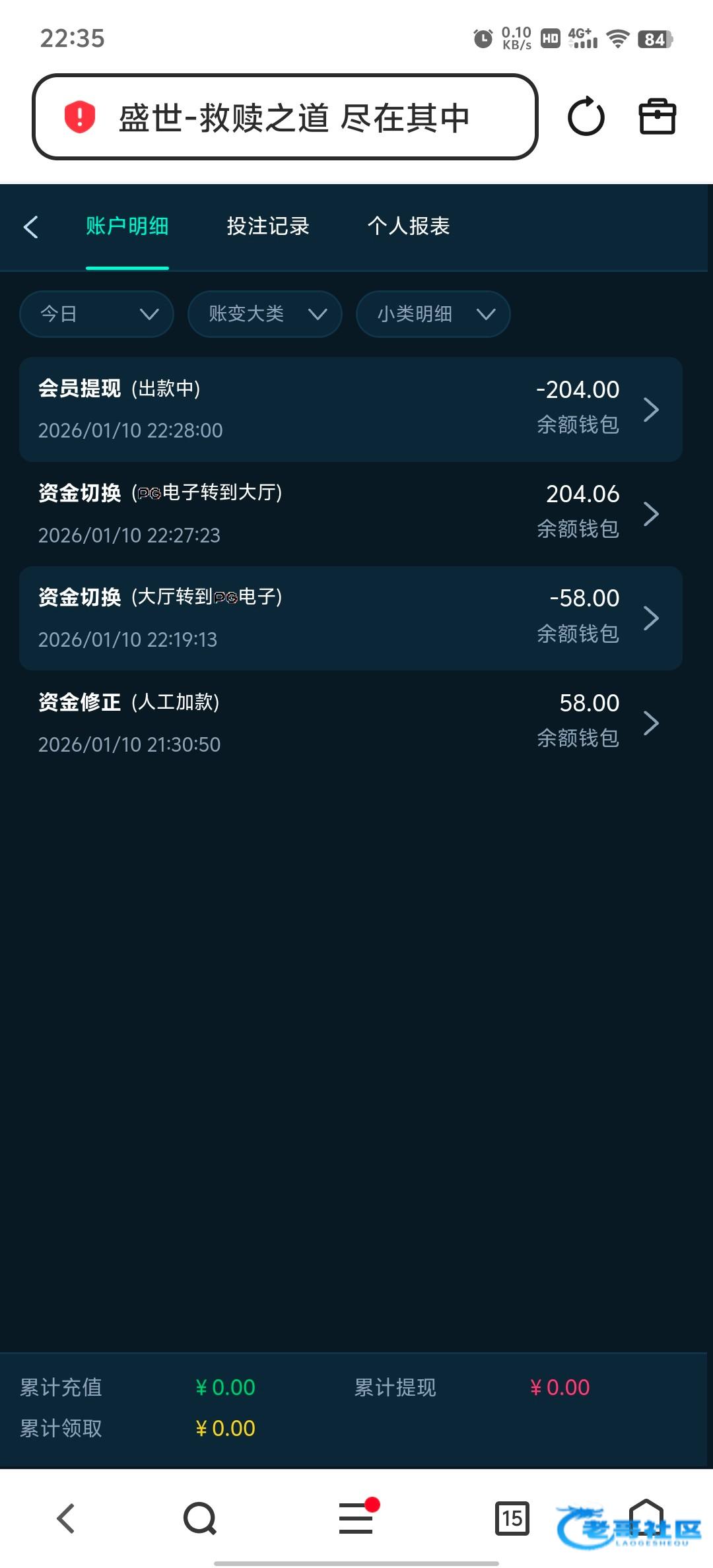The height and width of the screenshot is (1568, 713).
Task: View the 15 open browser tabs
Action: [512, 1518]
